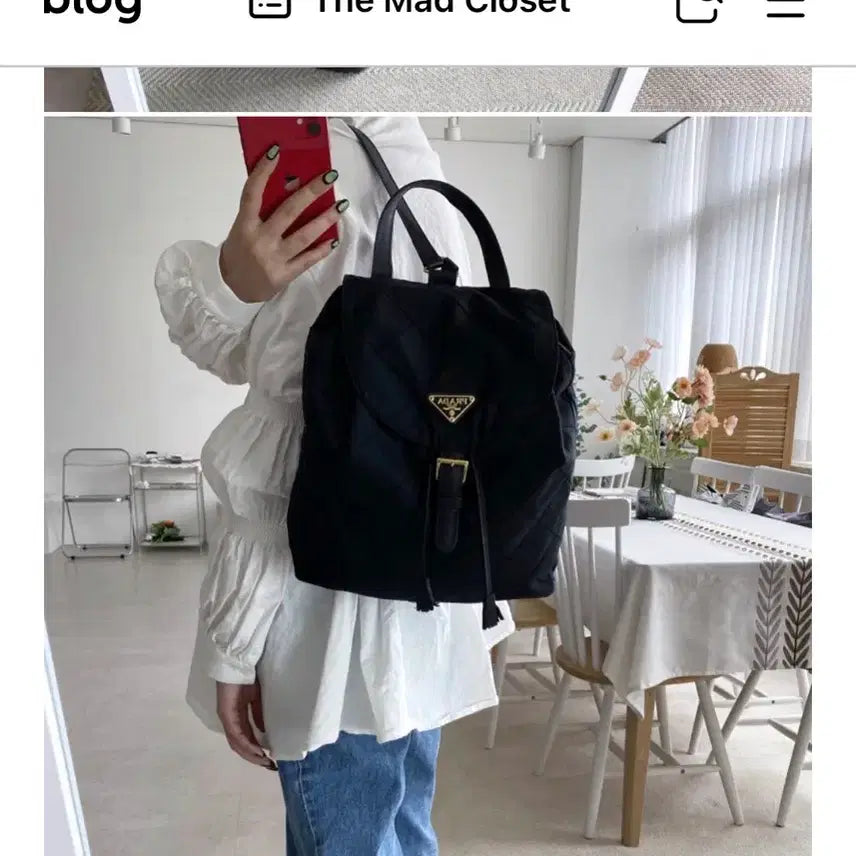Tap the share icon in header

(x=697, y=8)
